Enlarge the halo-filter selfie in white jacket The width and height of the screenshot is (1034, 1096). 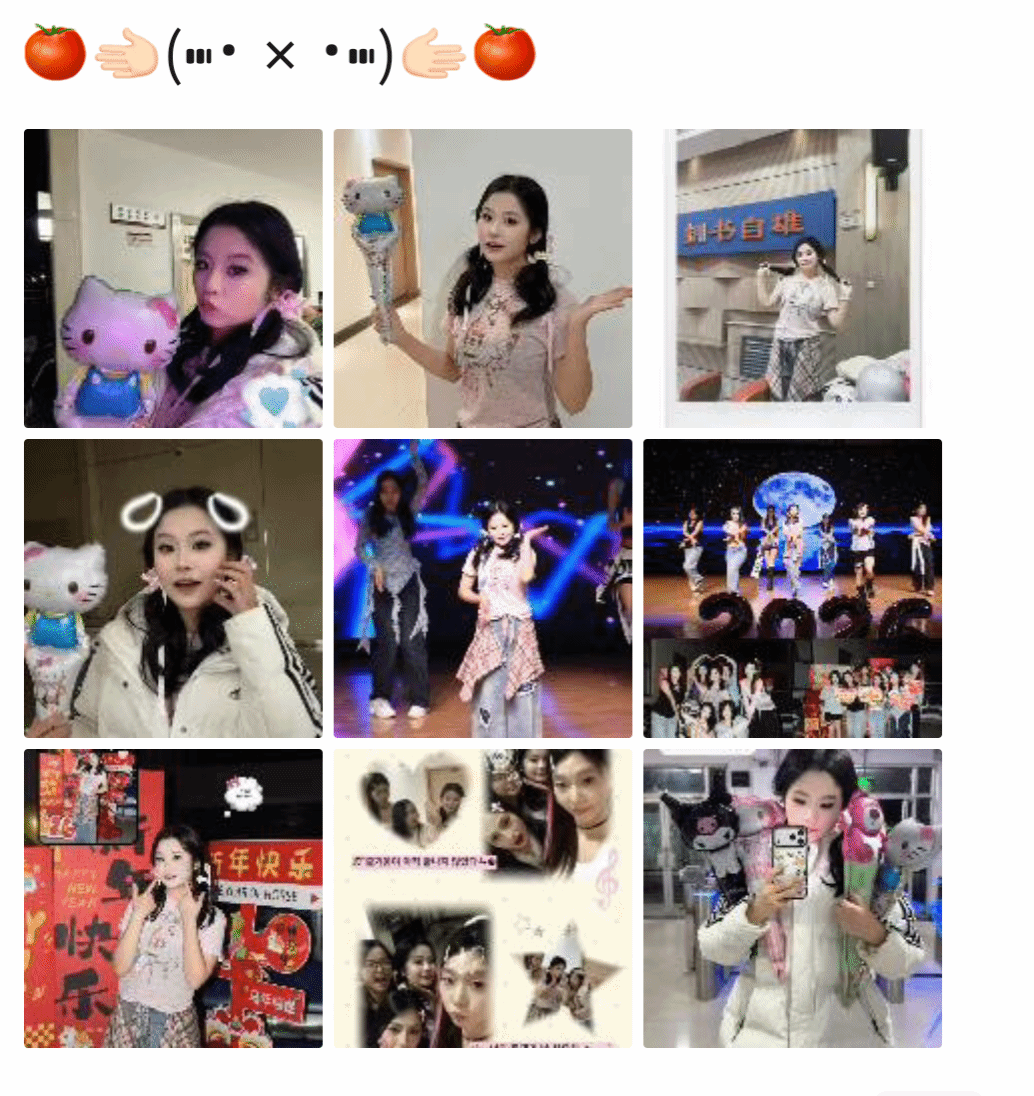[173, 588]
